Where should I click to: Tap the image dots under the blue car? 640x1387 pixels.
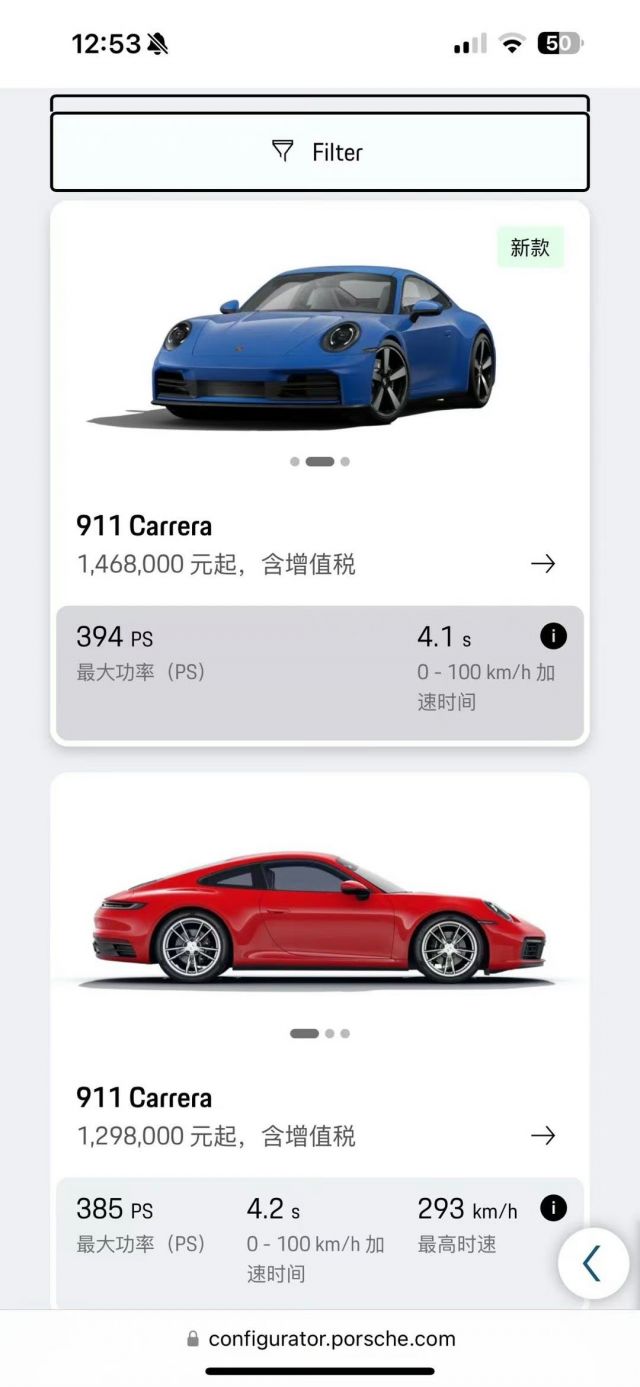point(320,462)
